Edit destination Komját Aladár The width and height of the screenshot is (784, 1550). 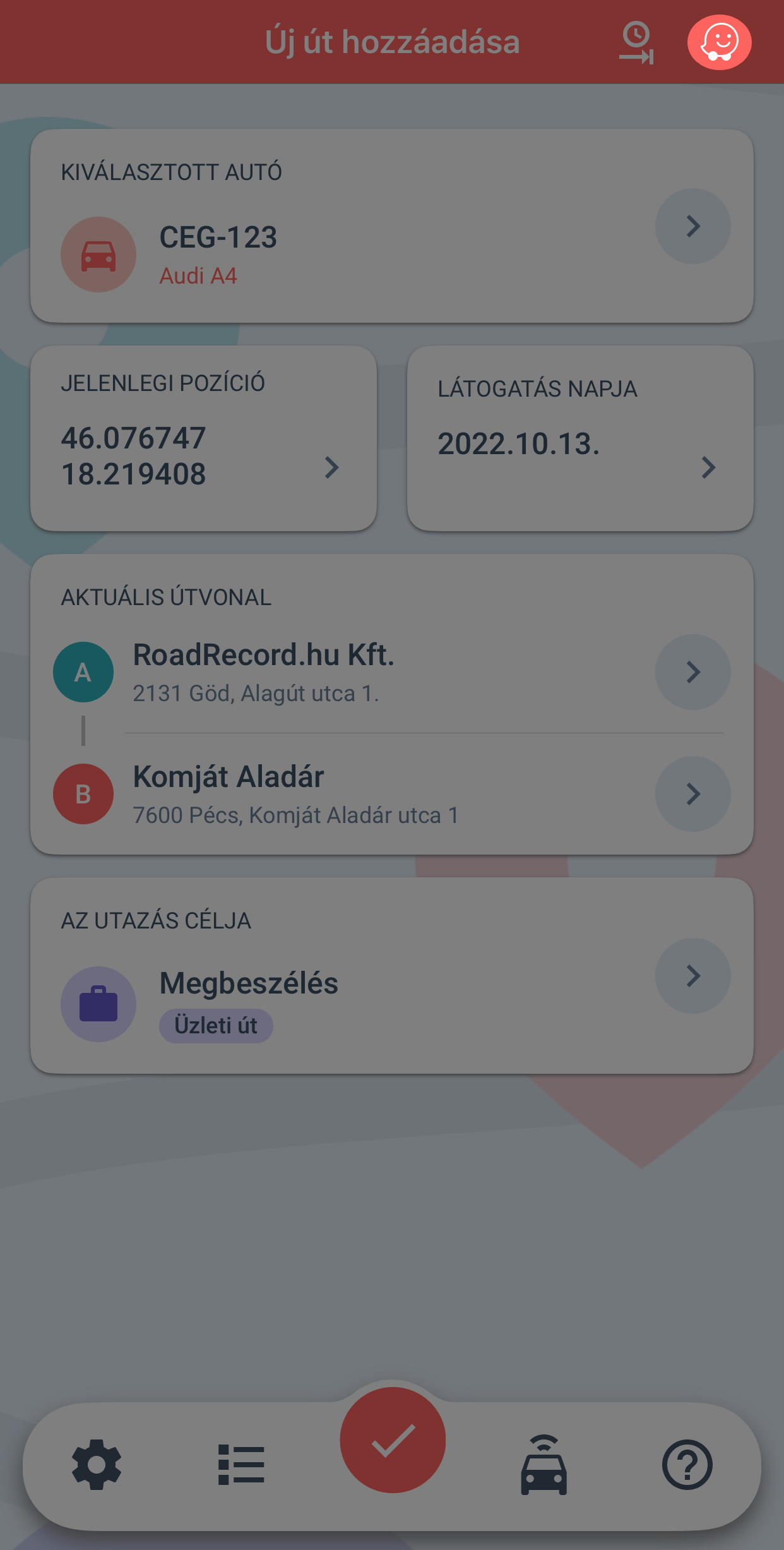692,794
